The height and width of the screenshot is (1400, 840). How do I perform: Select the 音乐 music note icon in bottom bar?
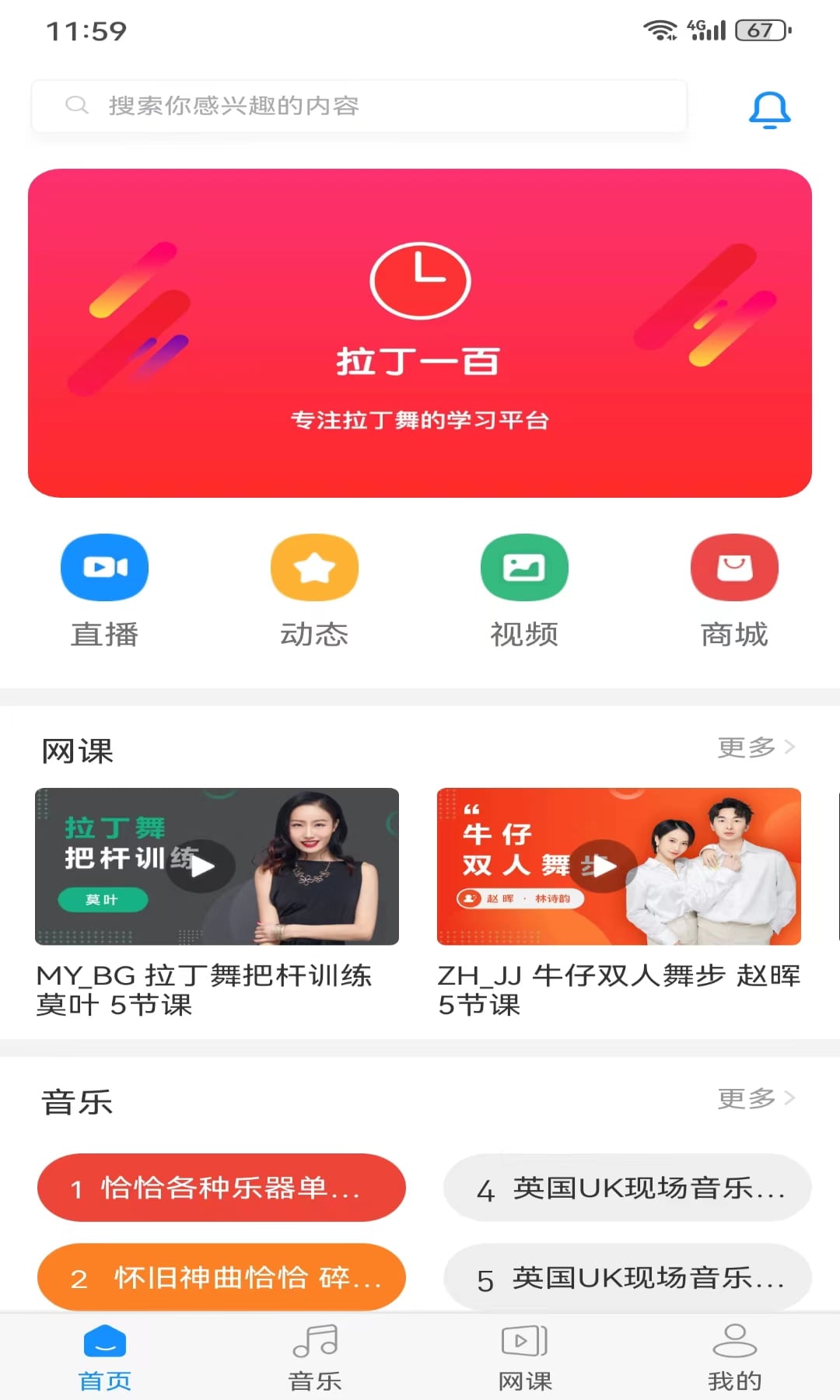click(314, 1353)
